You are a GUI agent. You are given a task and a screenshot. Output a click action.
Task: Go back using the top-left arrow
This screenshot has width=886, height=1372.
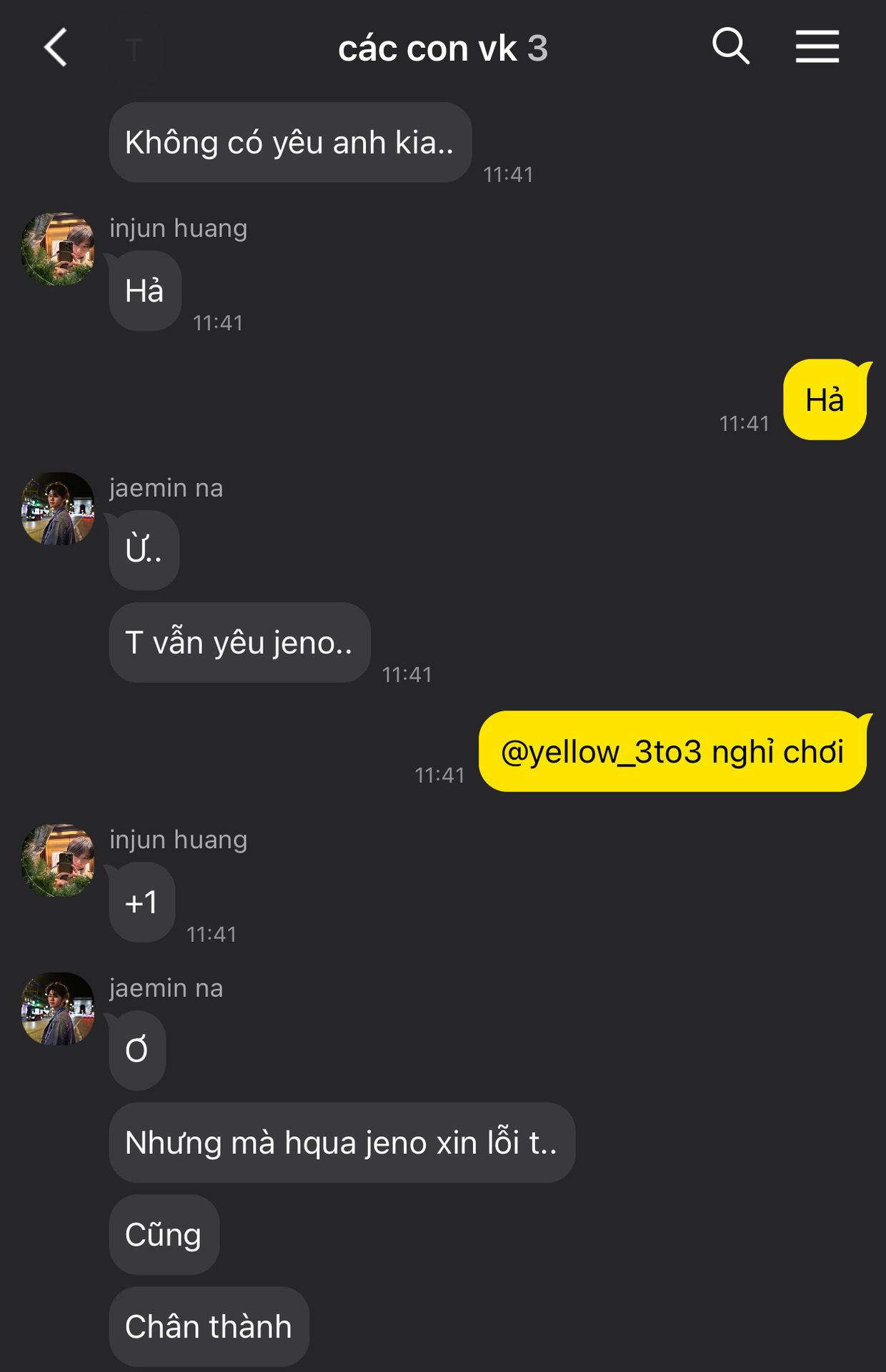pyautogui.click(x=56, y=48)
